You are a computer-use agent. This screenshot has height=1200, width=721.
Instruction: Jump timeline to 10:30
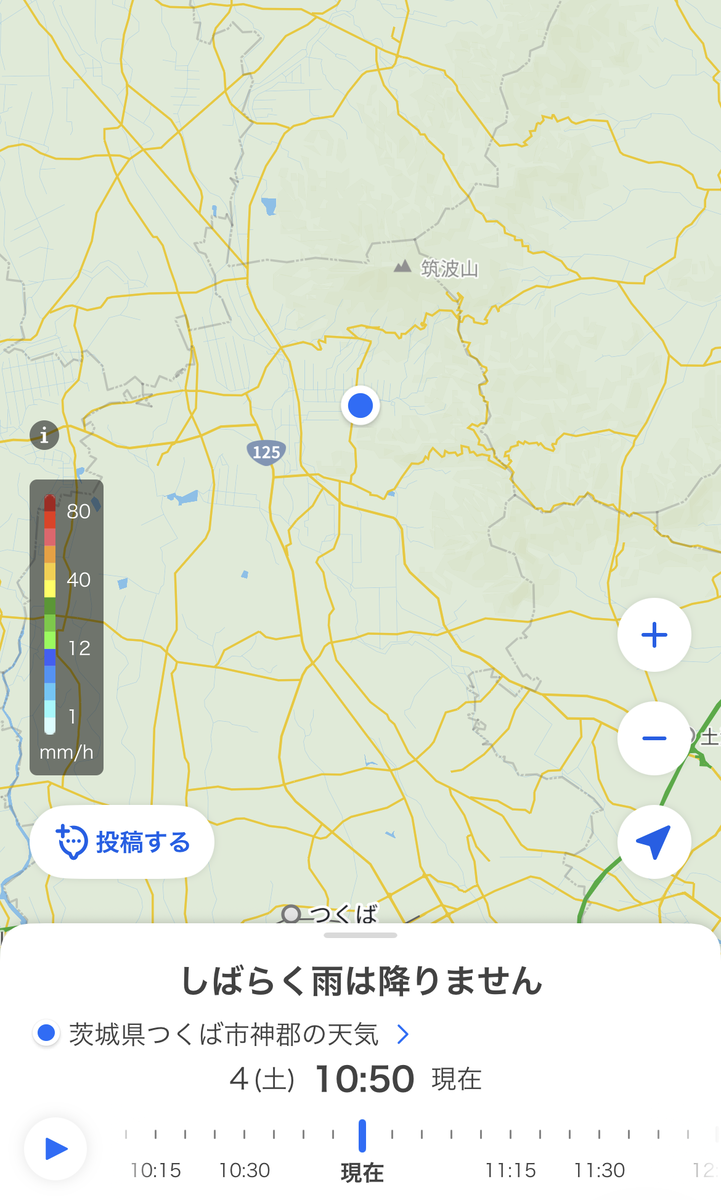pyautogui.click(x=244, y=1170)
